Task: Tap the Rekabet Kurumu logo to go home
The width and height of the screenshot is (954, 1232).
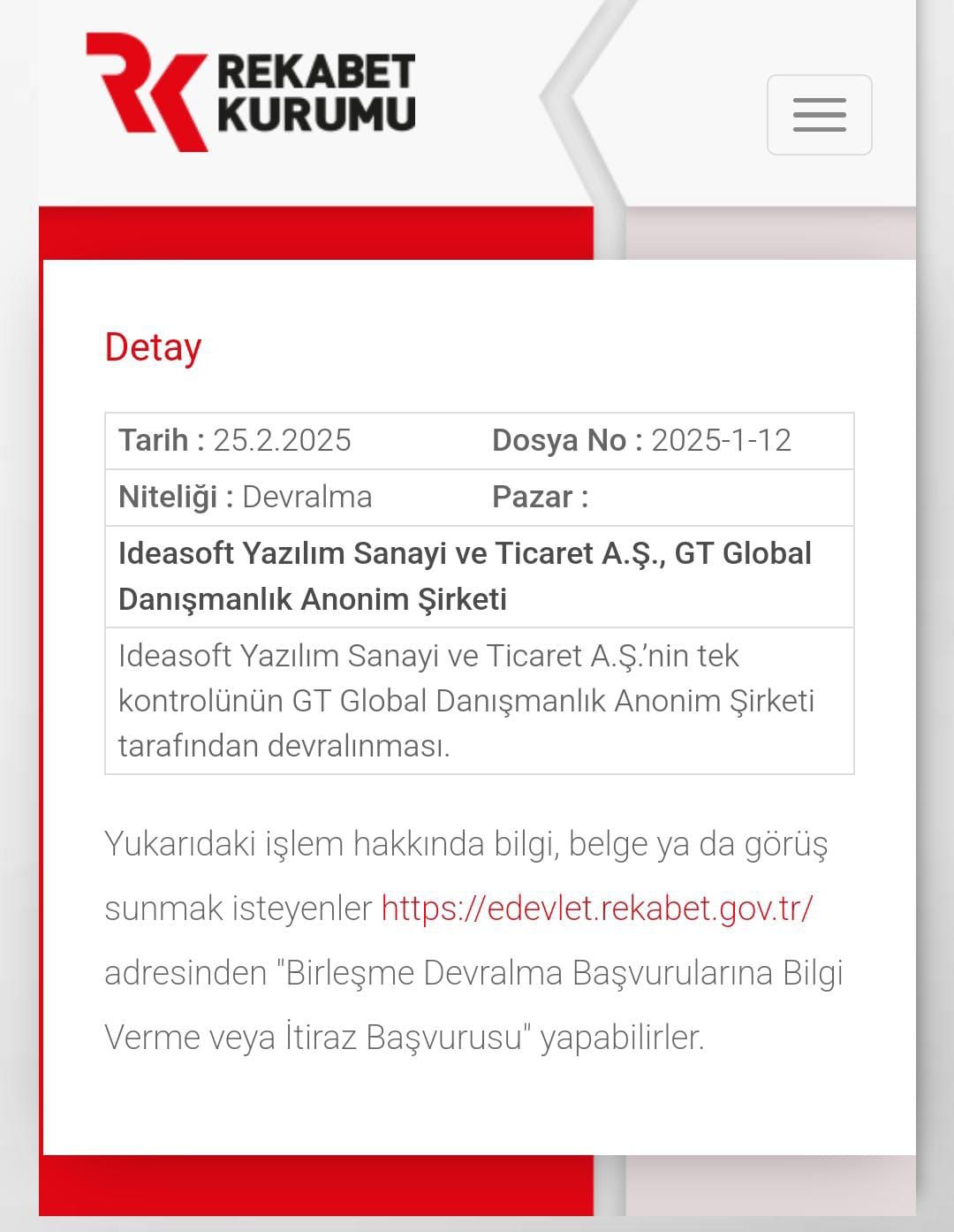Action: tap(251, 93)
